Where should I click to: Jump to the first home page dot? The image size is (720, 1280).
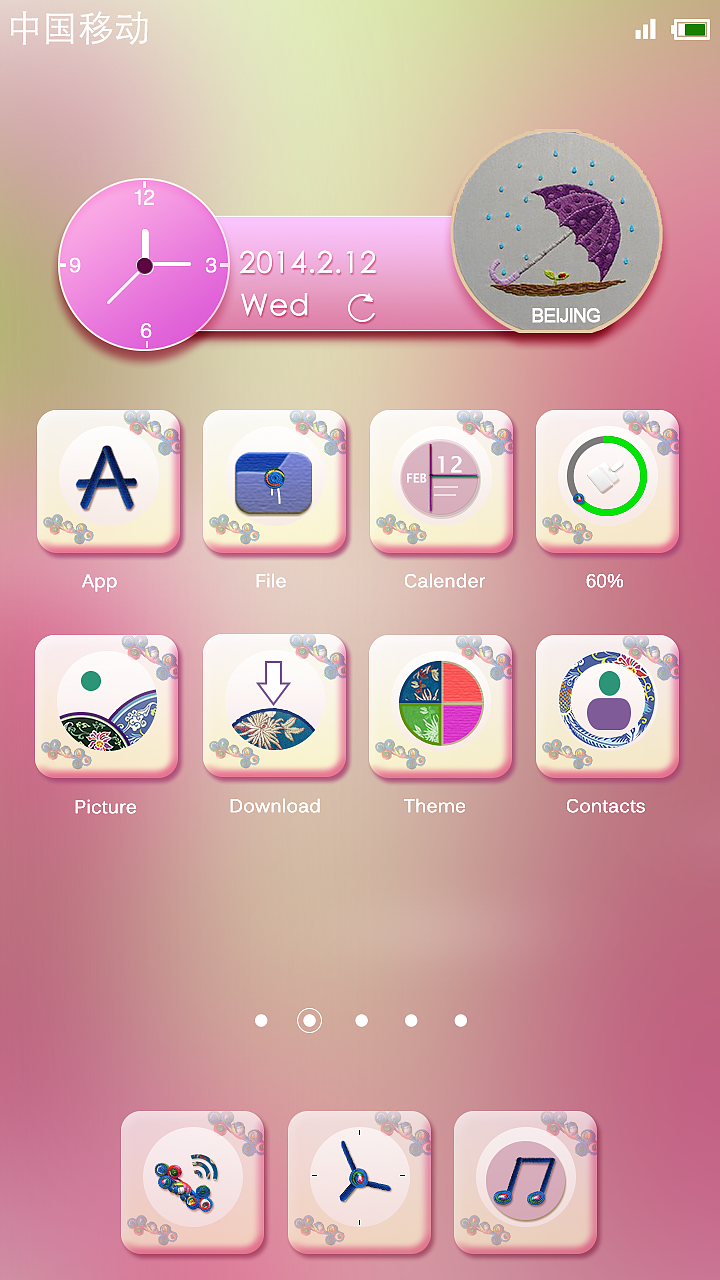[261, 1020]
